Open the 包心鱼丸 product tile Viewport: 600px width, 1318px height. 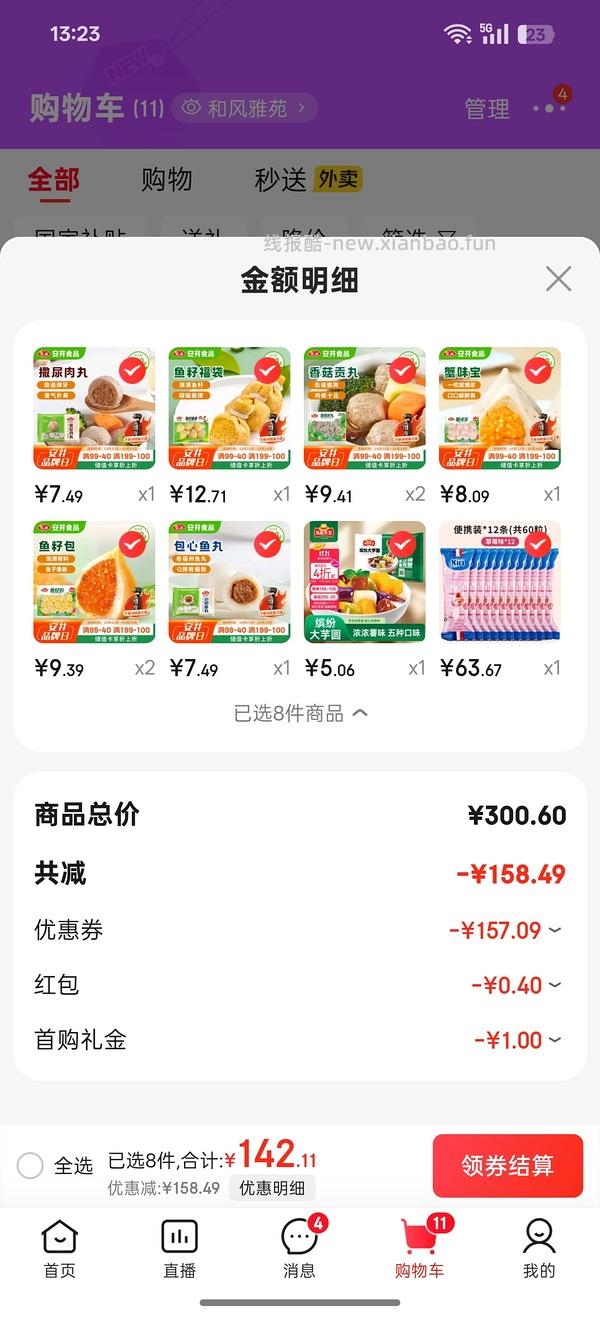coord(229,582)
